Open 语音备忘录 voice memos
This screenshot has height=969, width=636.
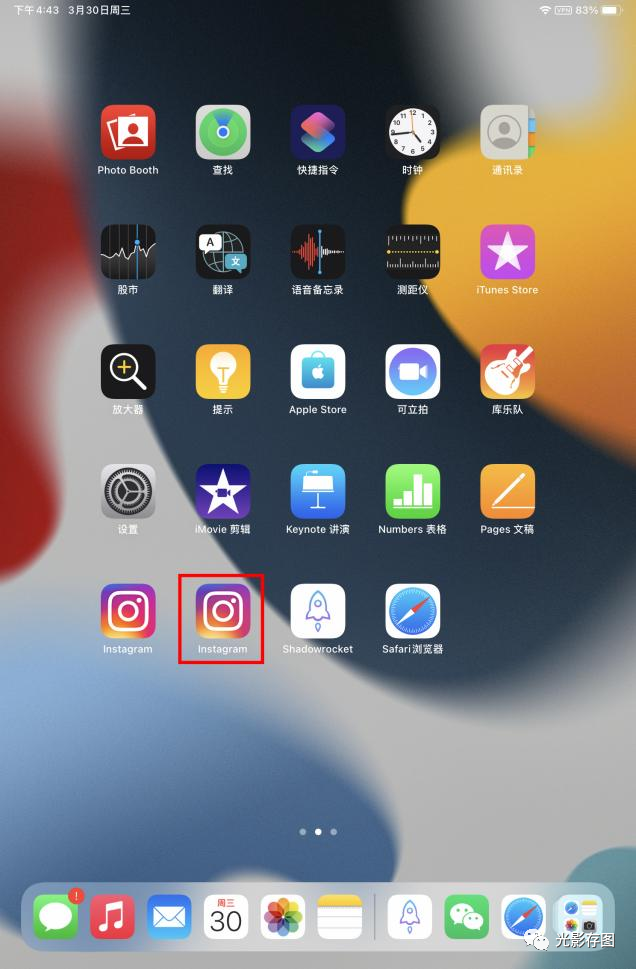(318, 252)
